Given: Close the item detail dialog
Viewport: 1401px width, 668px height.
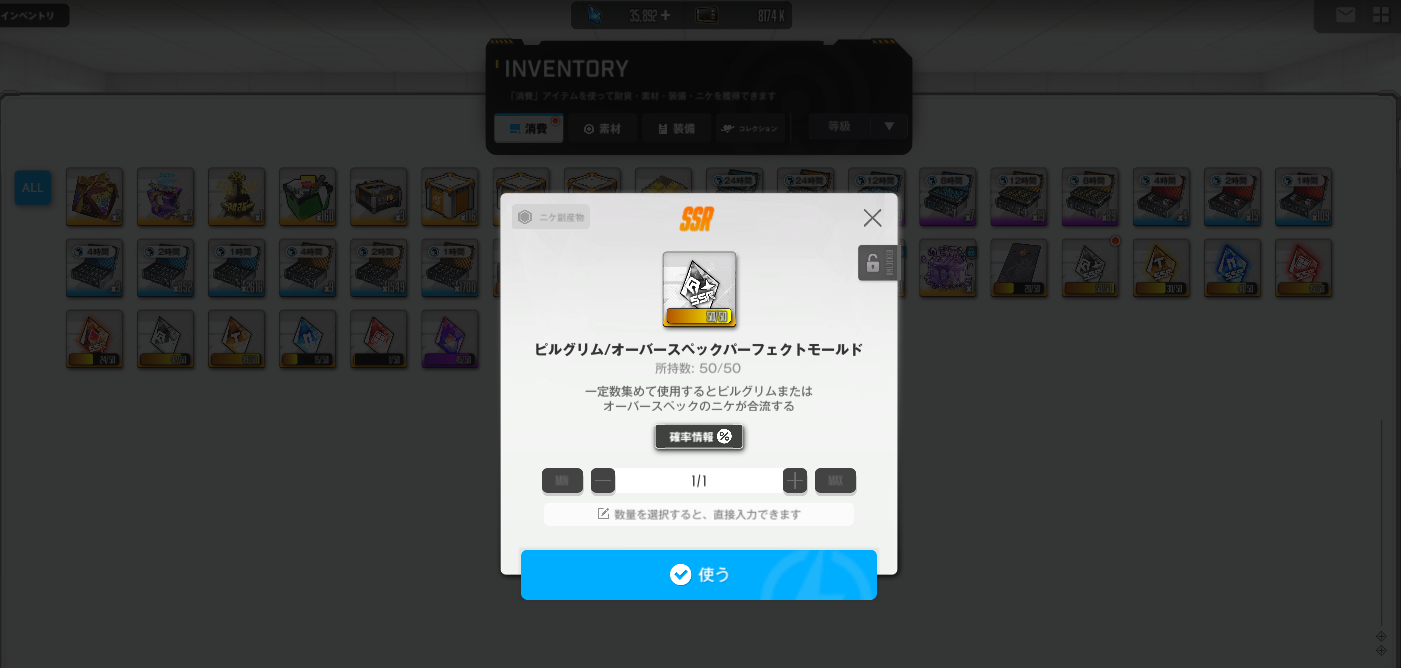Looking at the screenshot, I should (x=872, y=218).
